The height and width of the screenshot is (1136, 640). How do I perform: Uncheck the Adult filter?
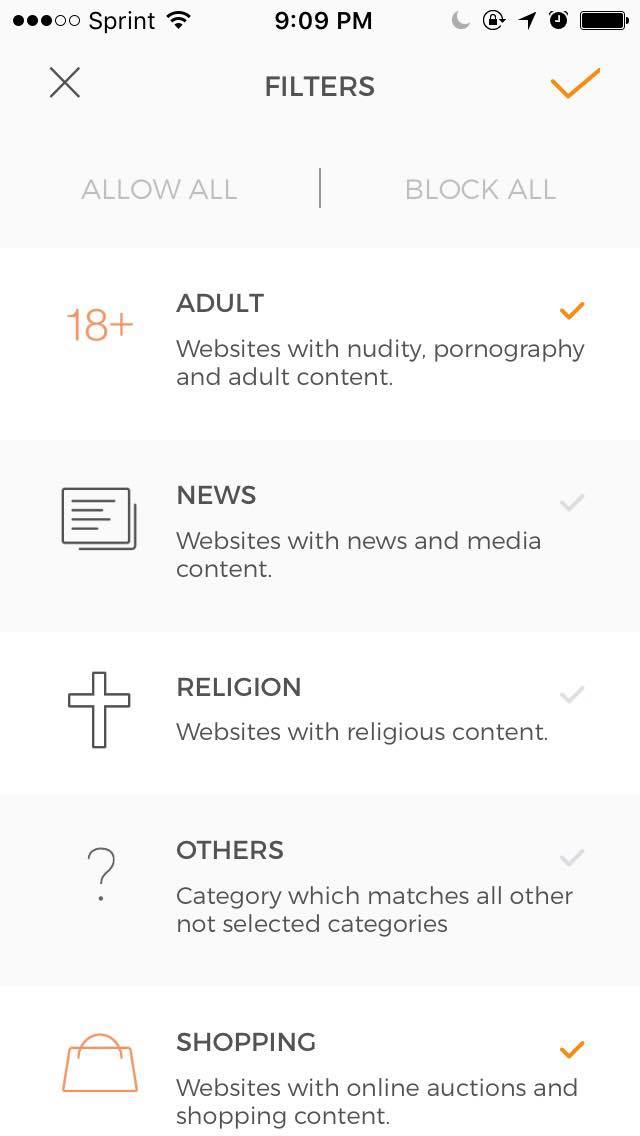[571, 311]
